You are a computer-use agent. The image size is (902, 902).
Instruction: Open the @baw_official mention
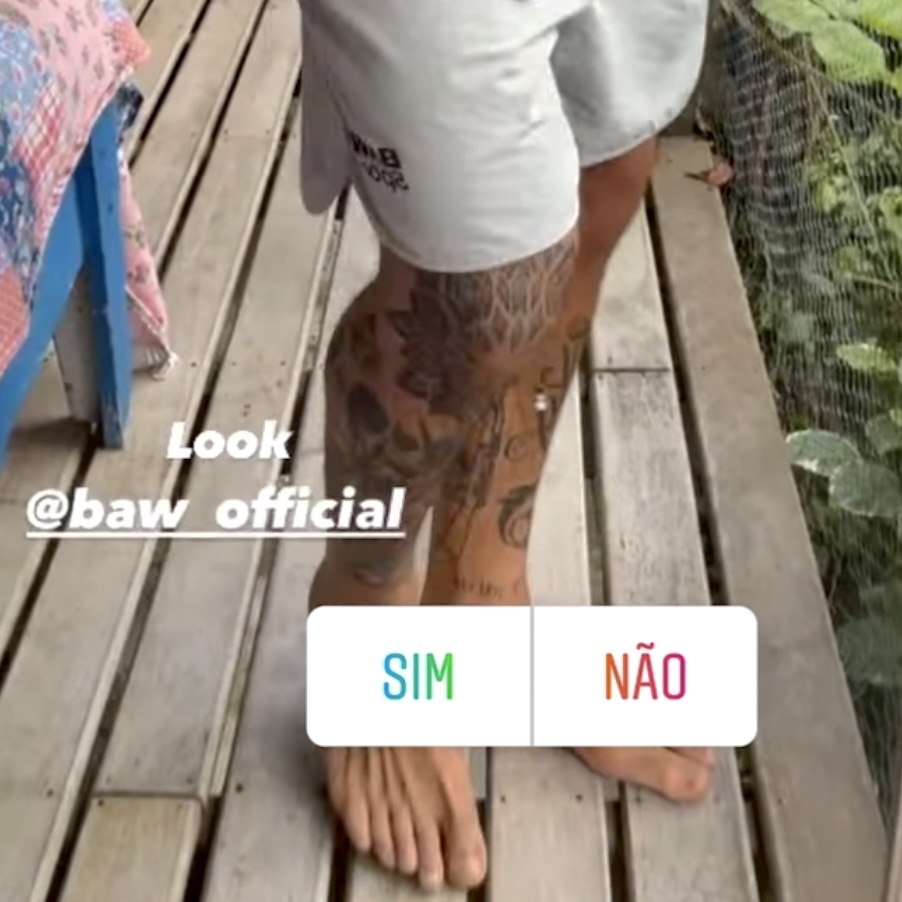(216, 509)
